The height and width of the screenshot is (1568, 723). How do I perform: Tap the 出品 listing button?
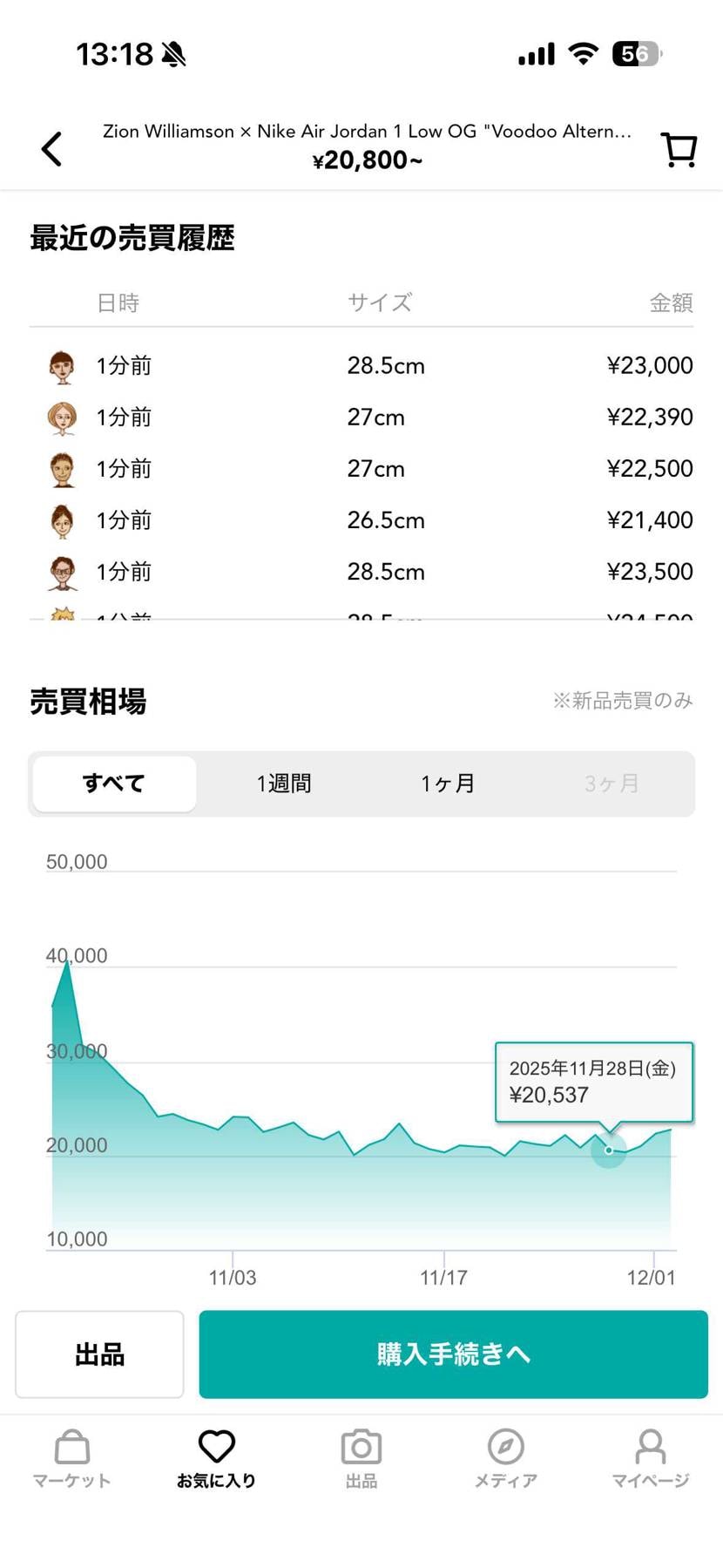click(98, 1354)
